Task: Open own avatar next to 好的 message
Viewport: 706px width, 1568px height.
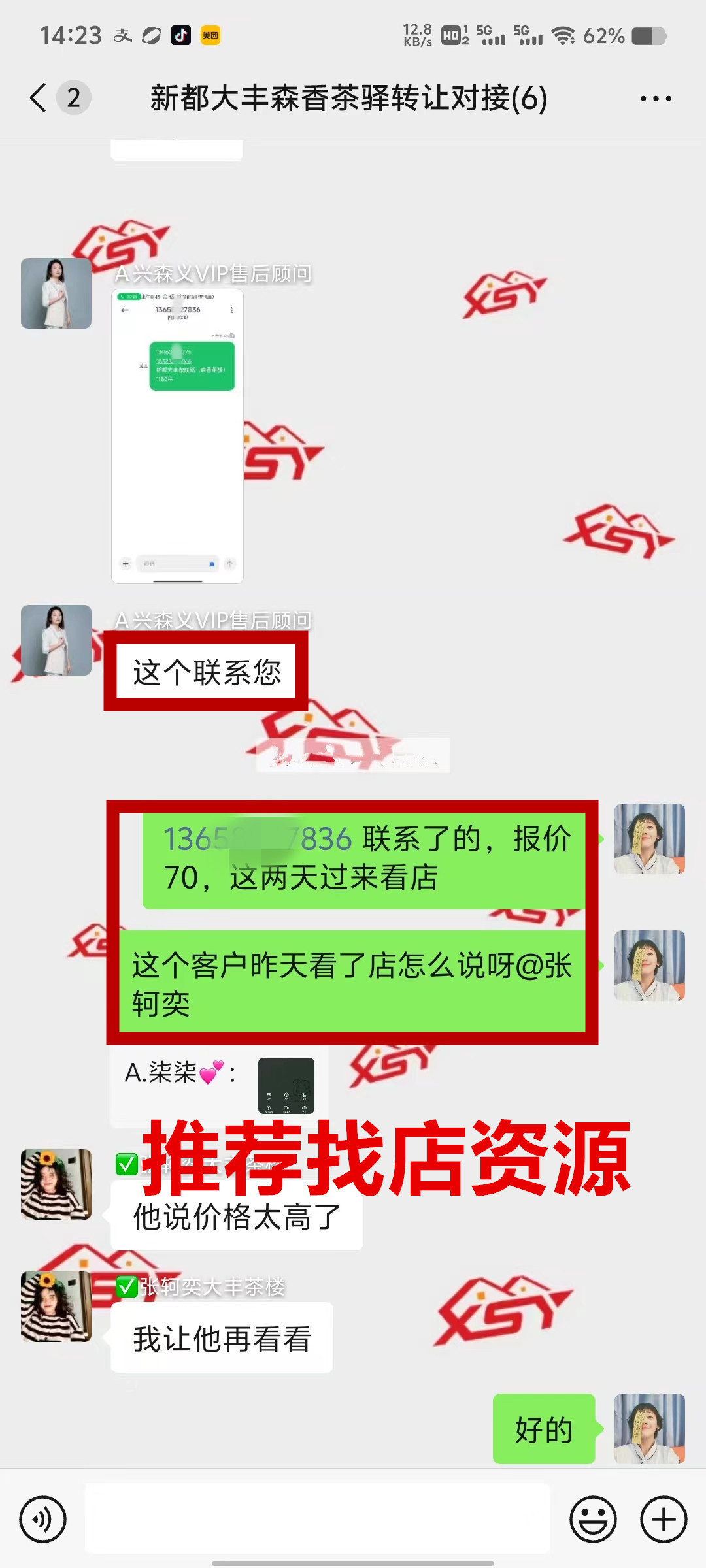Action: coord(649,1429)
